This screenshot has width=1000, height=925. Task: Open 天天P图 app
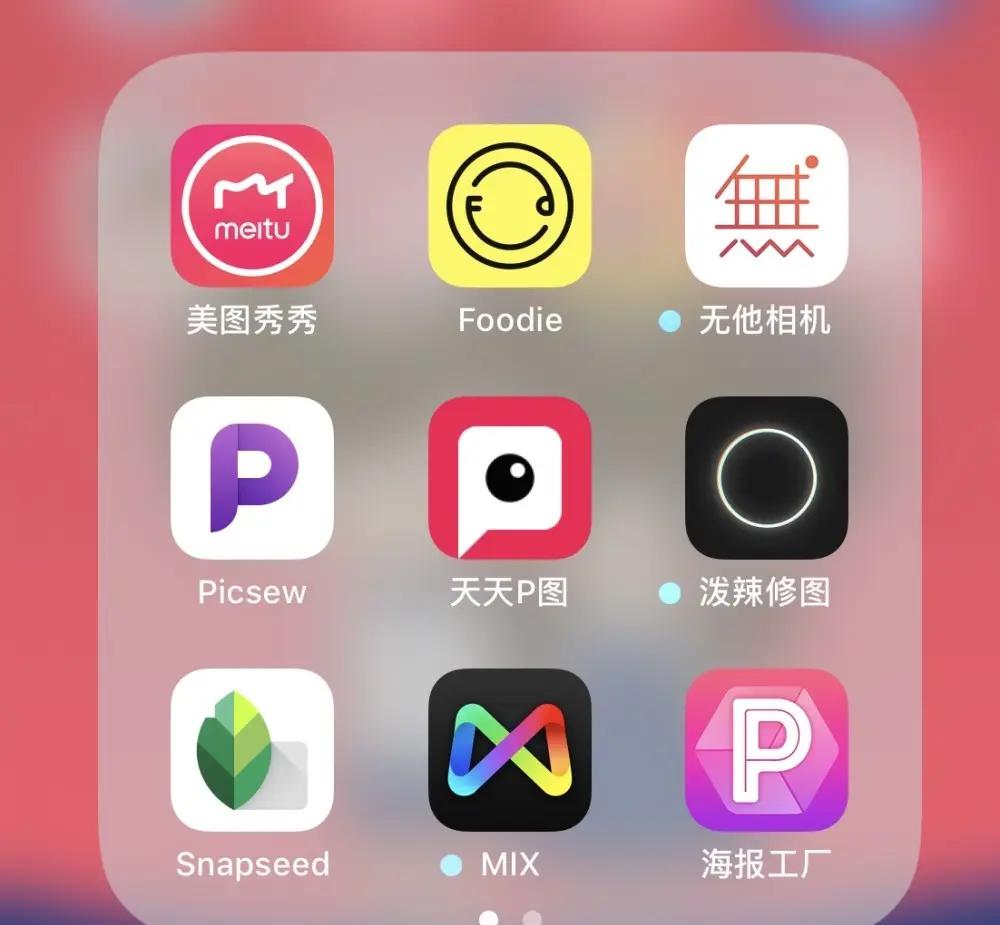tap(510, 478)
